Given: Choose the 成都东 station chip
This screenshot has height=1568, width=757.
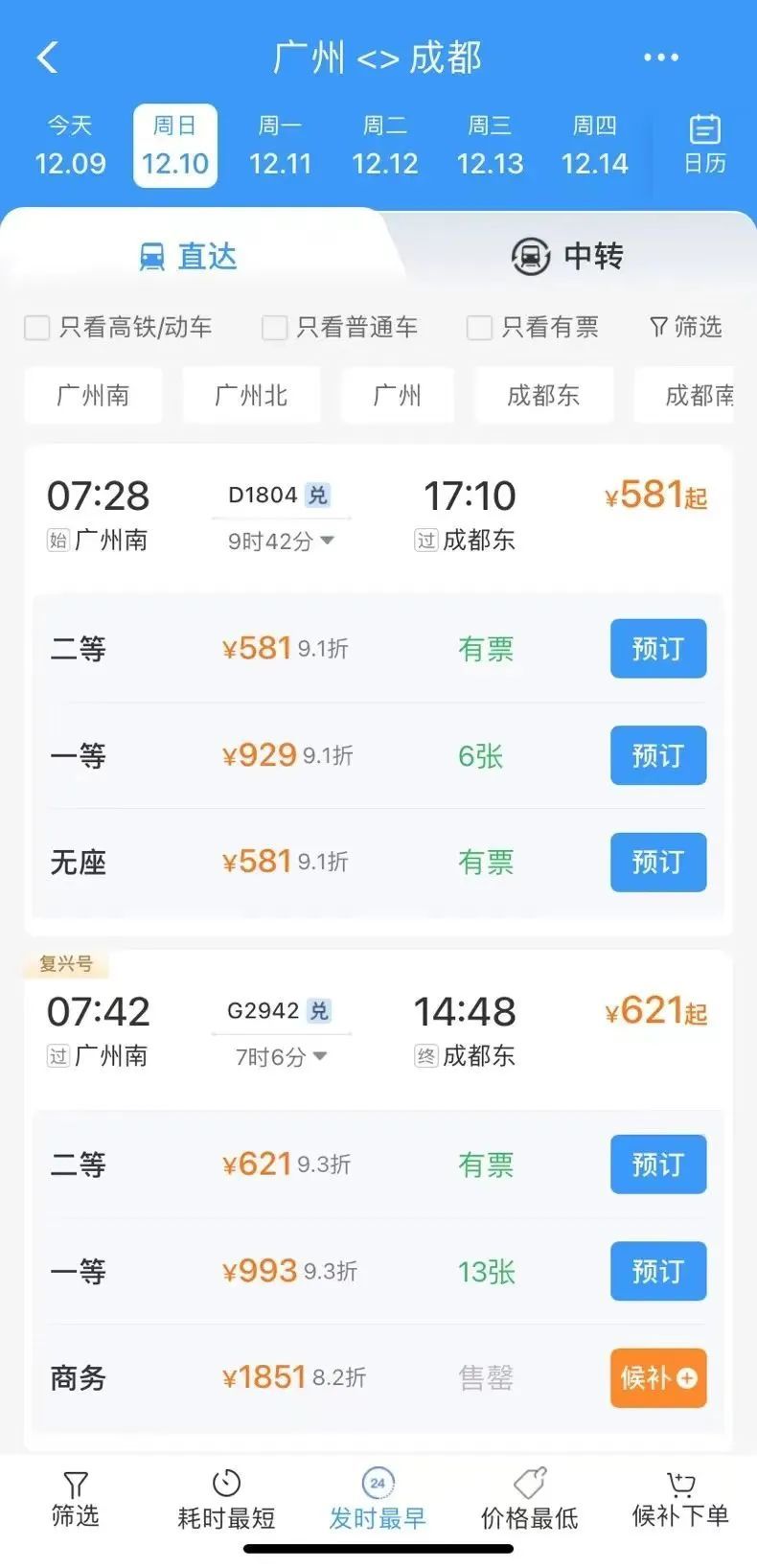Looking at the screenshot, I should point(543,395).
